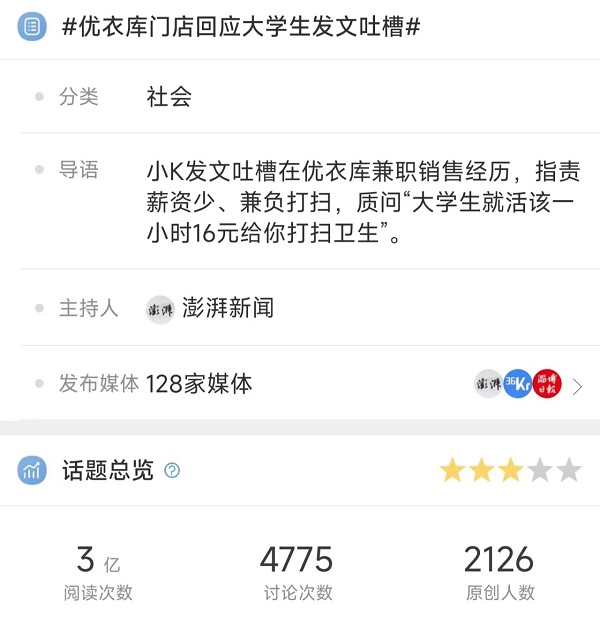
Task: Open host 澎湃新闻's profile
Action: (227, 308)
